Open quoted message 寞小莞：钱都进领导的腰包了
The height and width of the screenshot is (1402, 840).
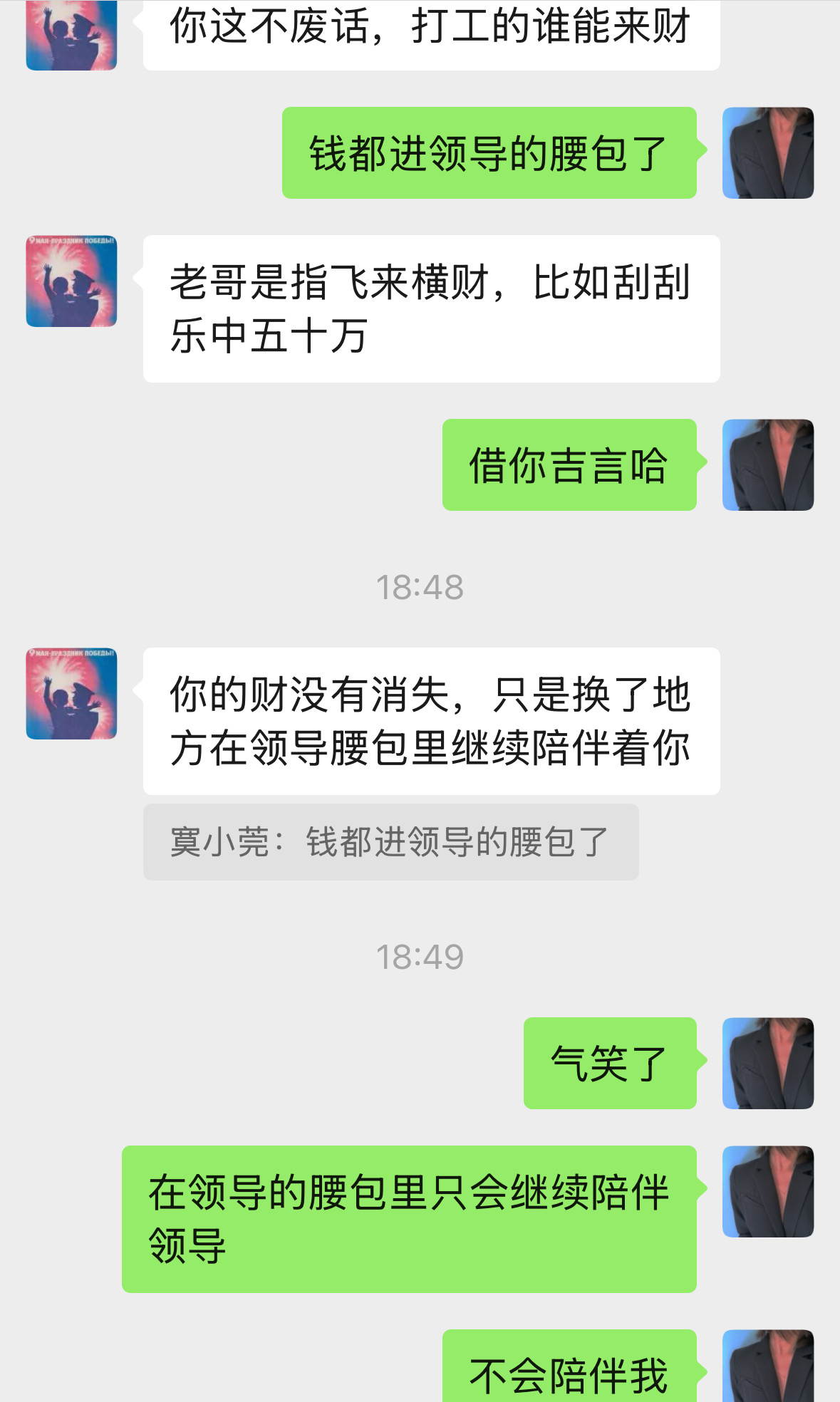click(390, 841)
